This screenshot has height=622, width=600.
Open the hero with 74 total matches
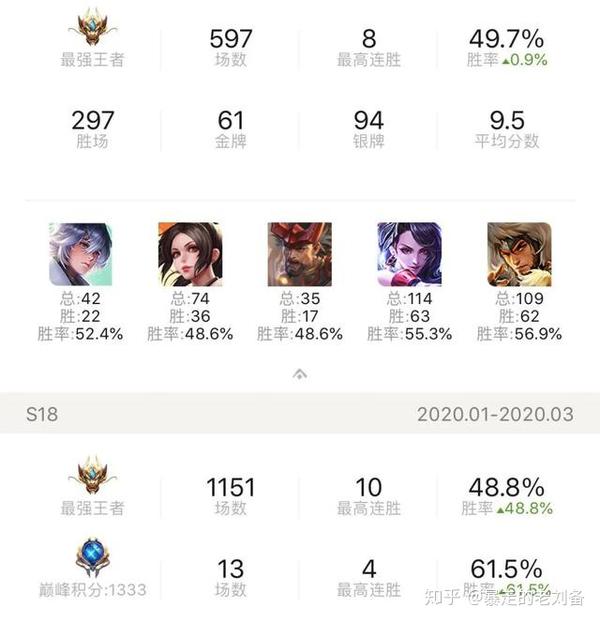pyautogui.click(x=189, y=254)
